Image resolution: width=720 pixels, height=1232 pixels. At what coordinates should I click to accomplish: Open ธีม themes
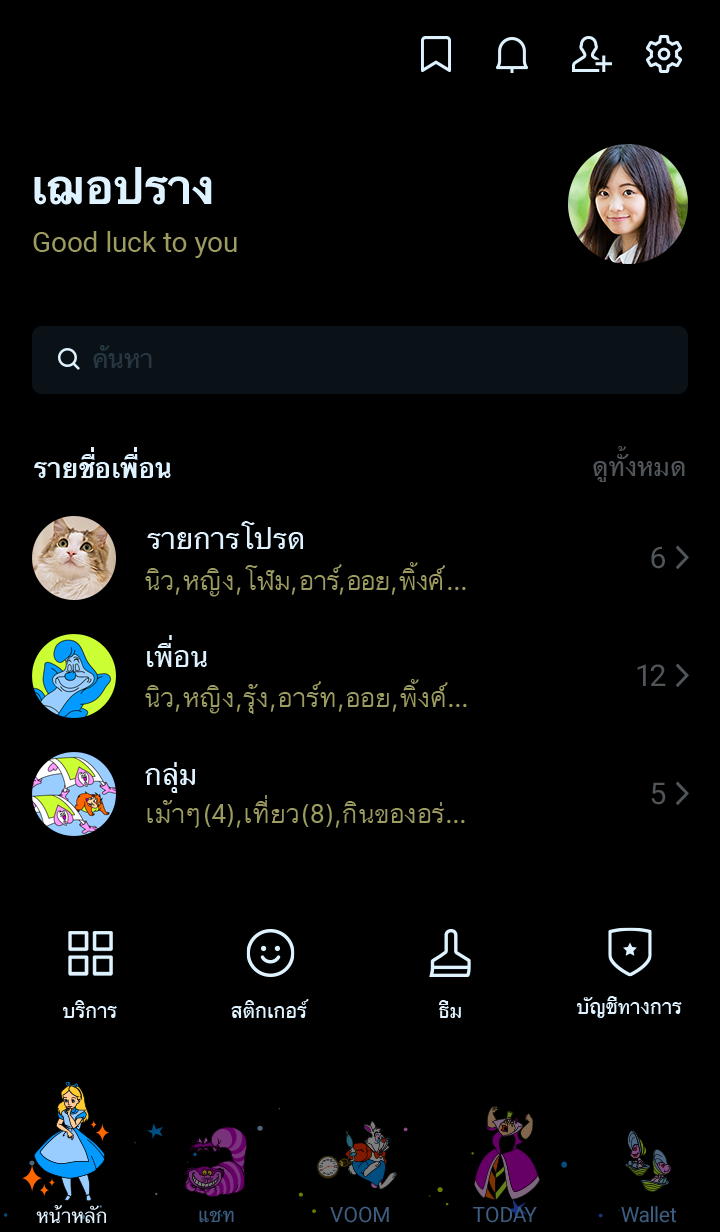(450, 974)
